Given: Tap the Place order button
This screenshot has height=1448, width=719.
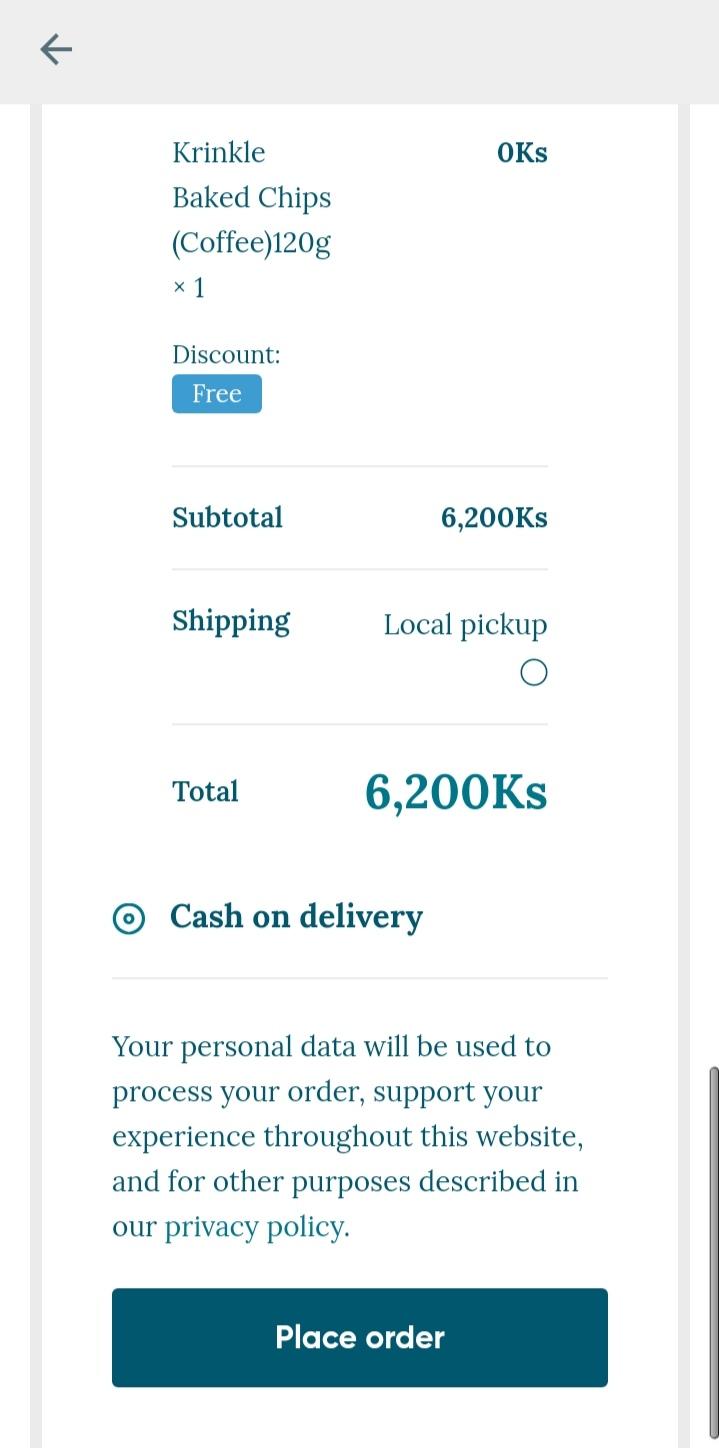Looking at the screenshot, I should pos(360,1337).
